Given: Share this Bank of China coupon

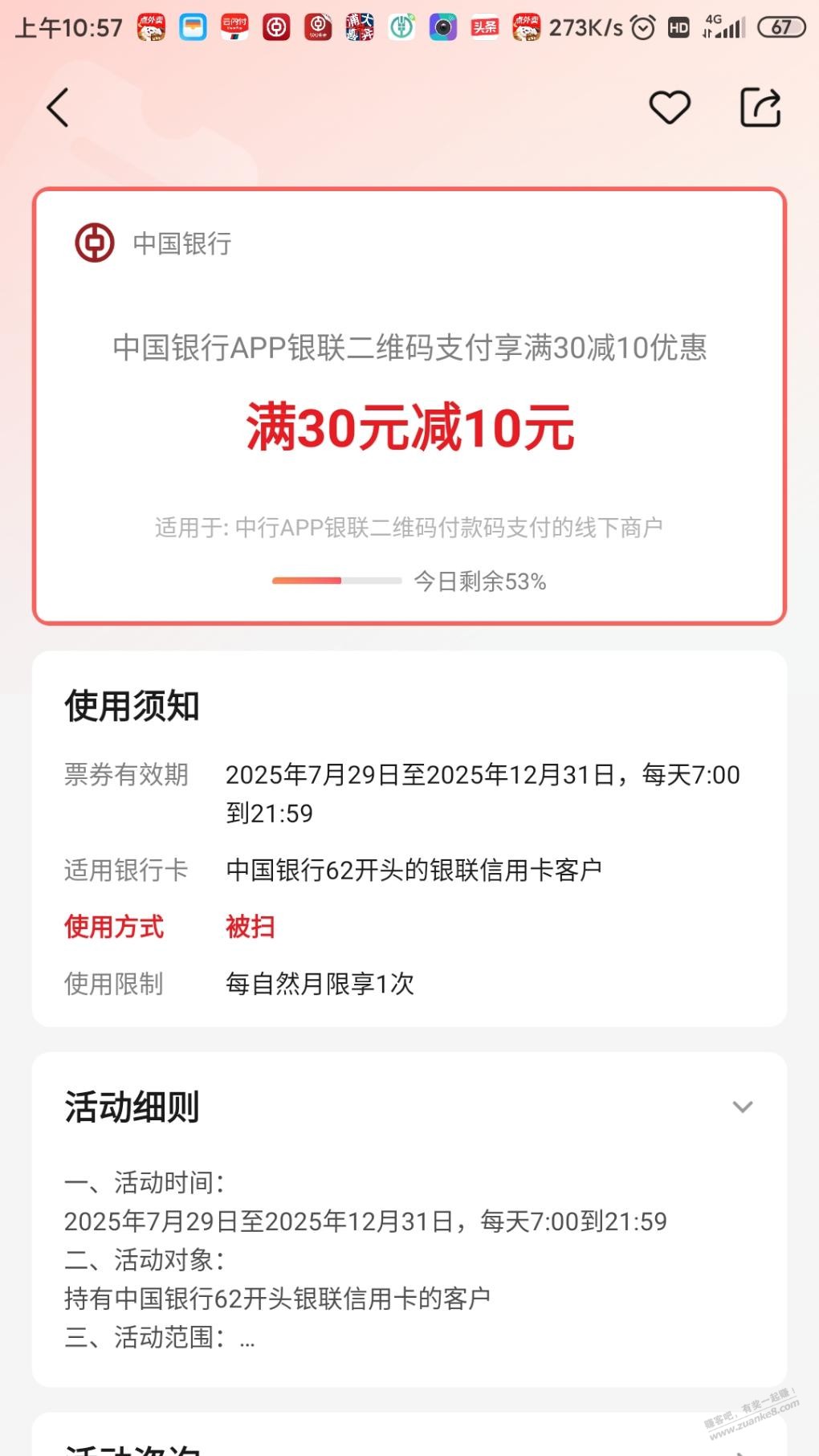Looking at the screenshot, I should (760, 108).
